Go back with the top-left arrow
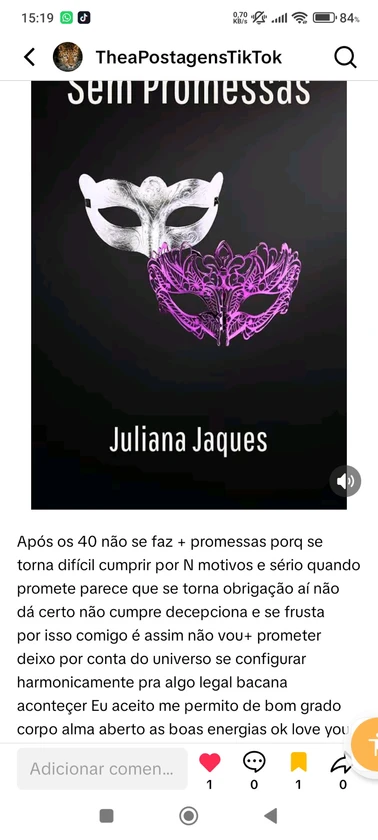The width and height of the screenshot is (378, 840). pyautogui.click(x=29, y=57)
